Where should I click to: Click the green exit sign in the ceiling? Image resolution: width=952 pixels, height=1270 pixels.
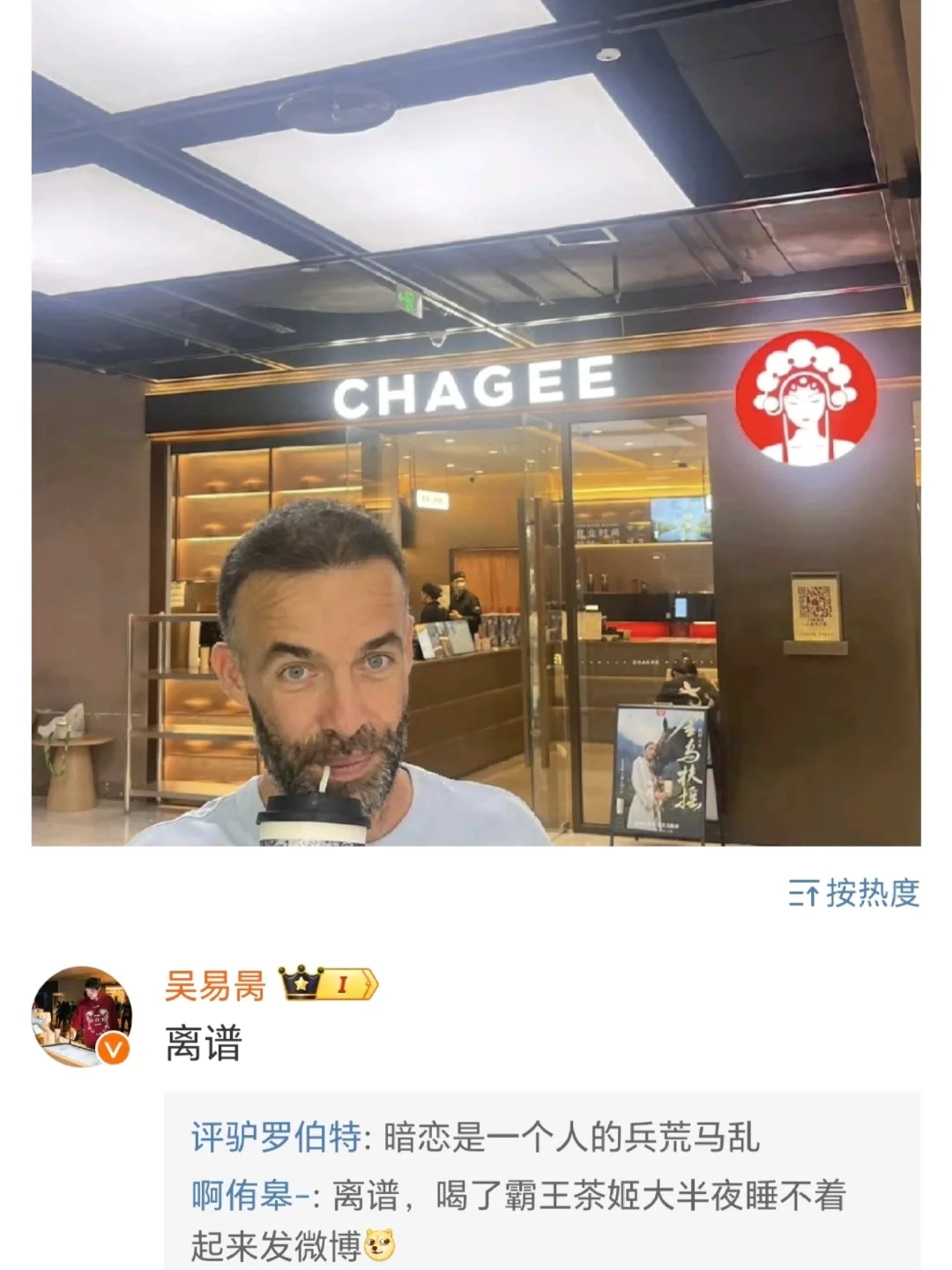405,301
